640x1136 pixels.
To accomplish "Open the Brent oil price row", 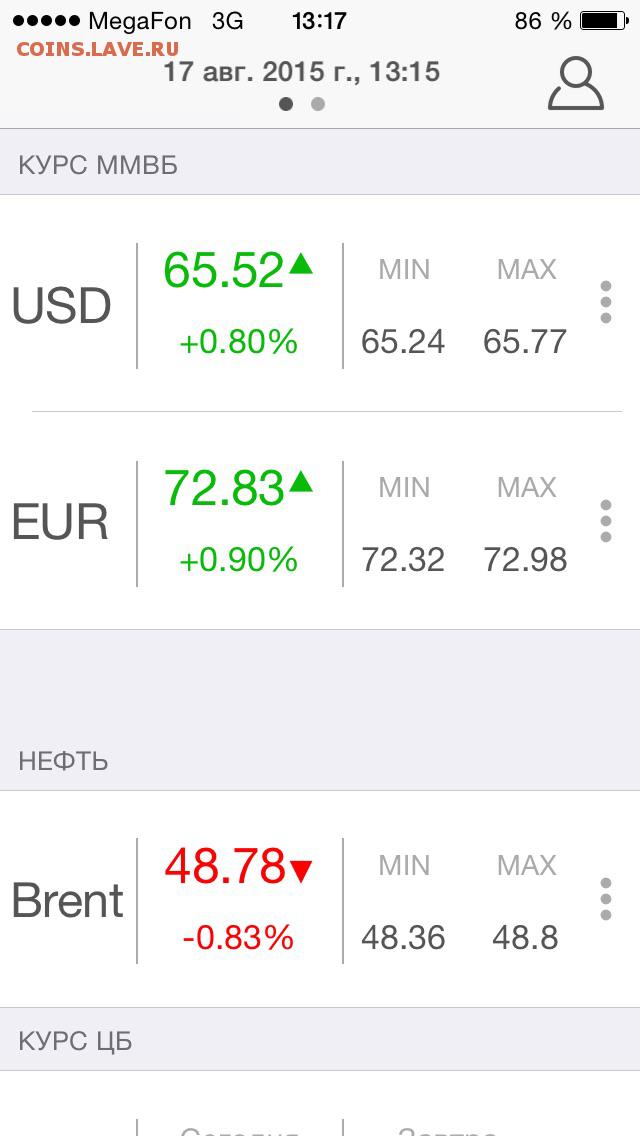I will [x=320, y=899].
